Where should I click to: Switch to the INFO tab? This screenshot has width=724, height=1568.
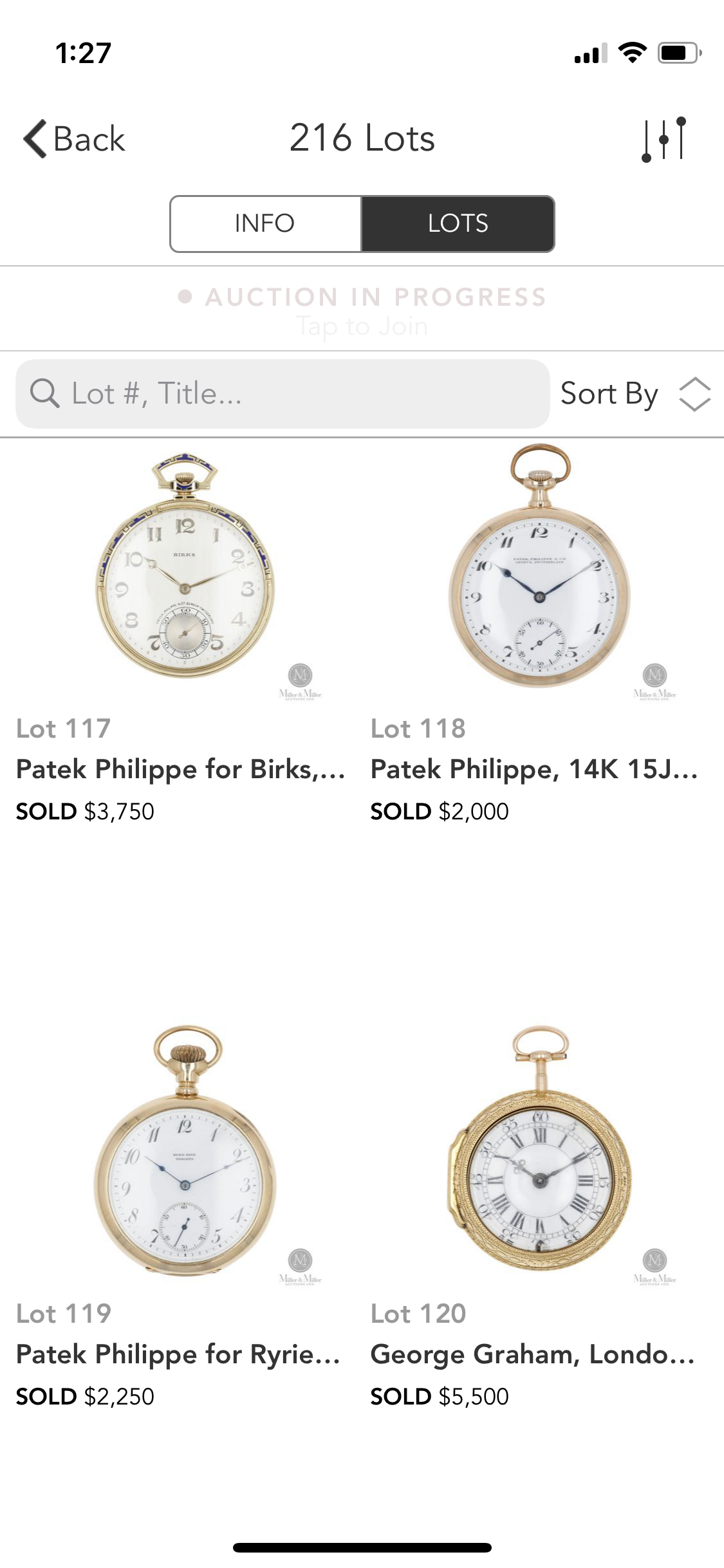pyautogui.click(x=265, y=223)
